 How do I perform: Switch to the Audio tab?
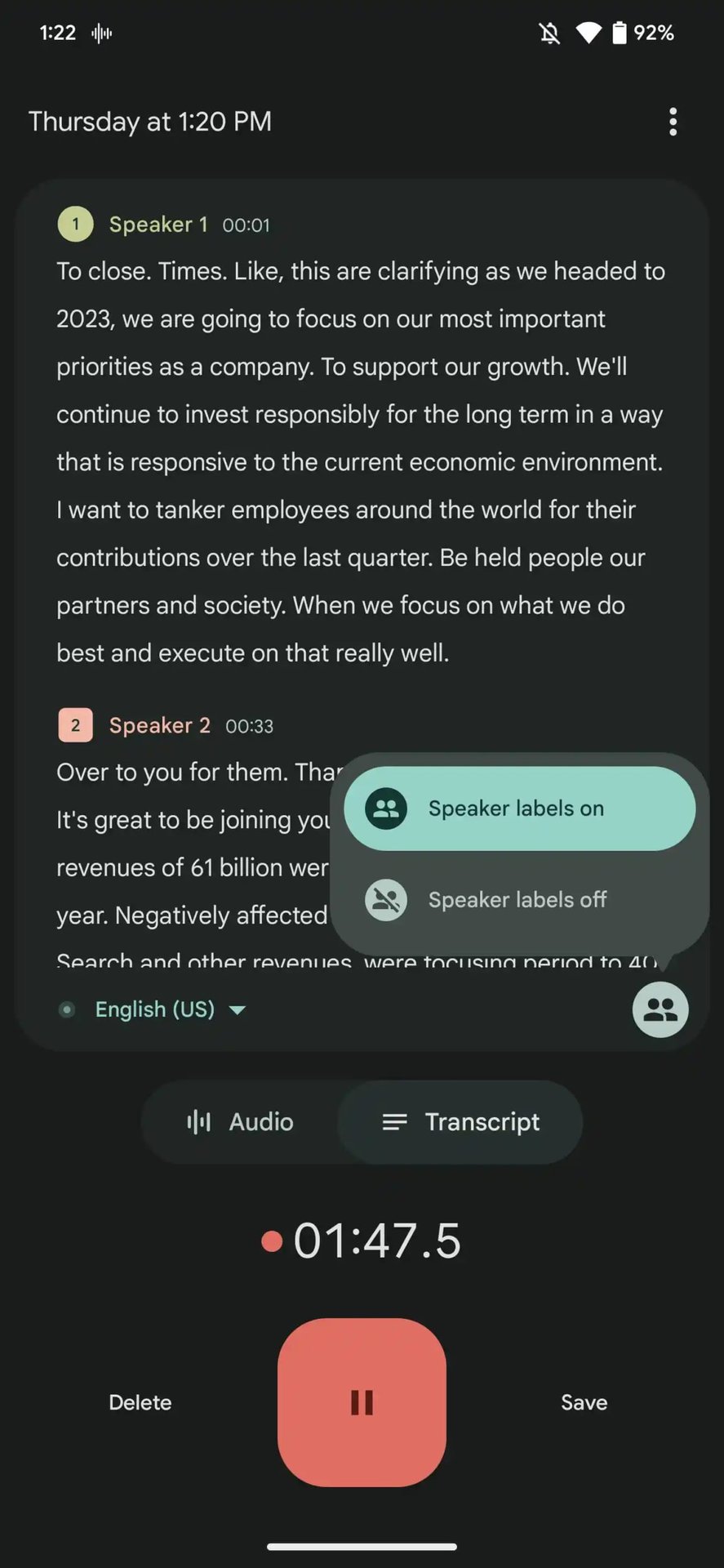240,1122
